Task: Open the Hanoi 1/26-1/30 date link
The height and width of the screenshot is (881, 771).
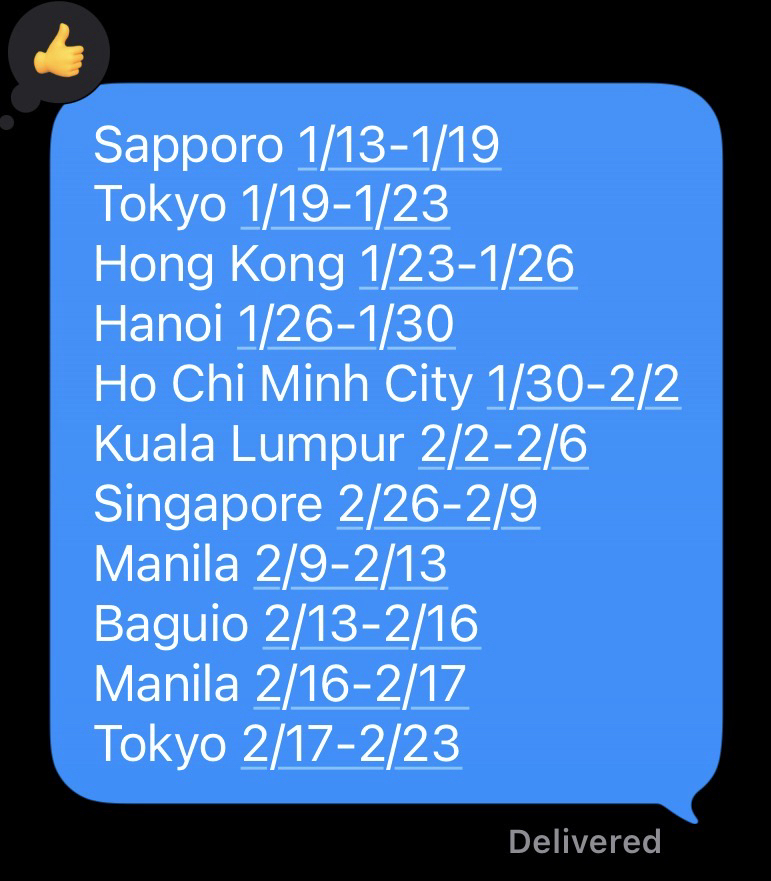Action: tap(346, 324)
